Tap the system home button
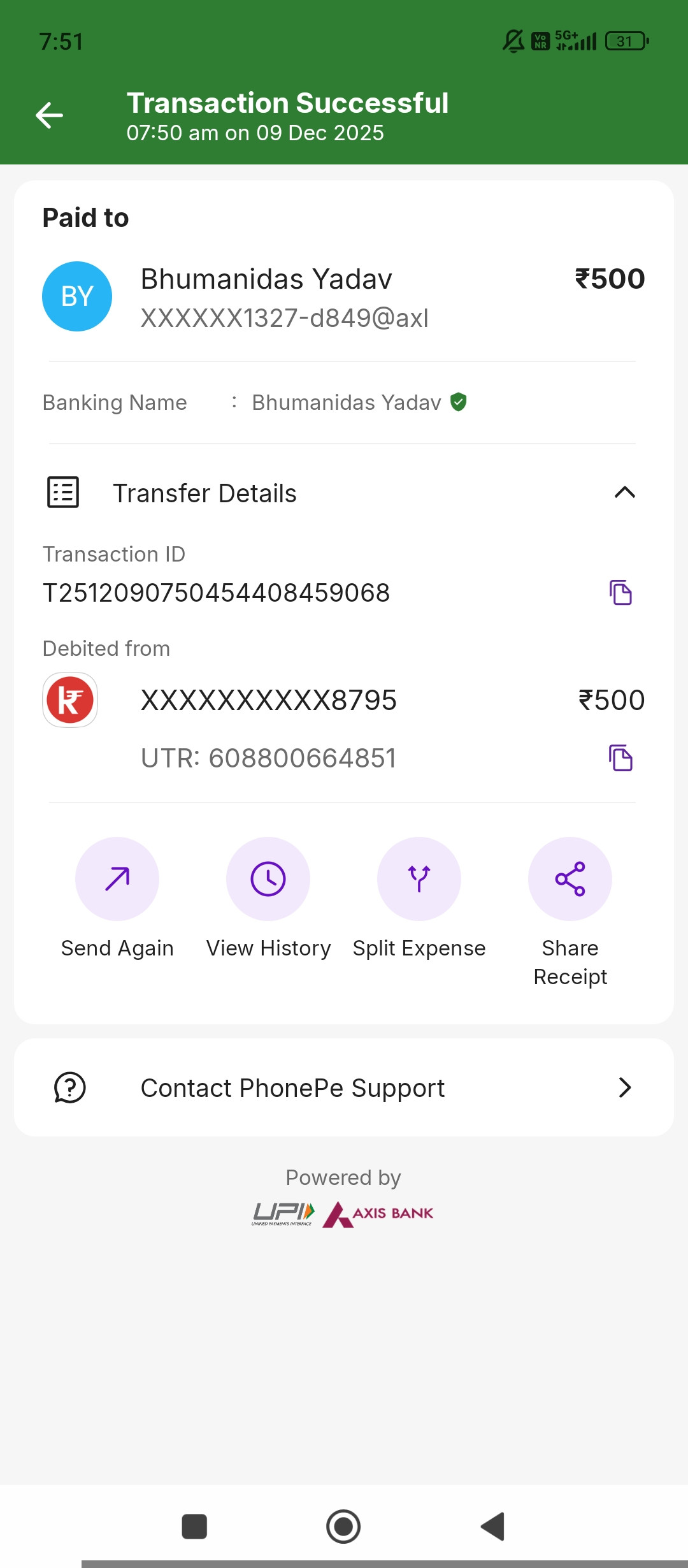Image resolution: width=688 pixels, height=1568 pixels. coord(343,1527)
